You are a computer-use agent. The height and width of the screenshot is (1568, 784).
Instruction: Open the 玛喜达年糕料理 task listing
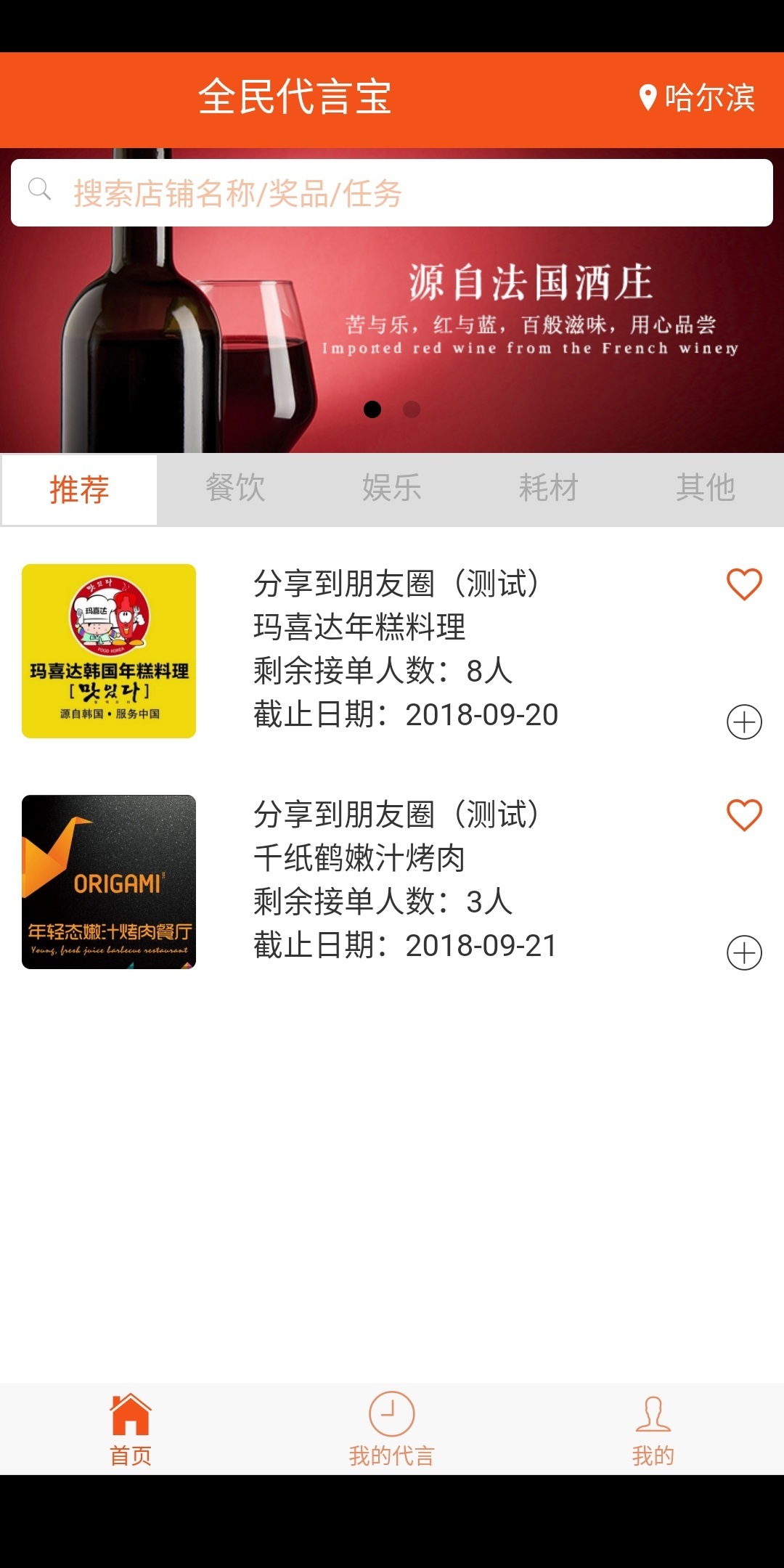(407, 649)
